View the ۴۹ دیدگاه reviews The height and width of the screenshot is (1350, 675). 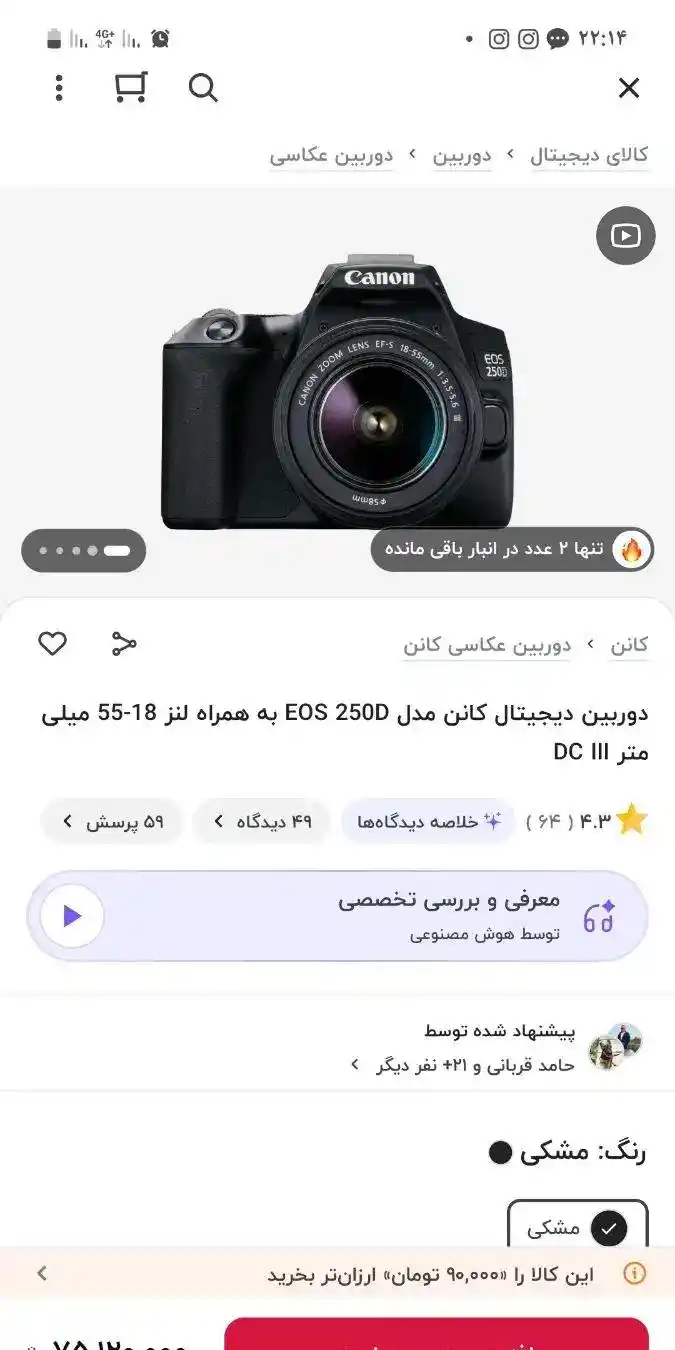pyautogui.click(x=262, y=822)
